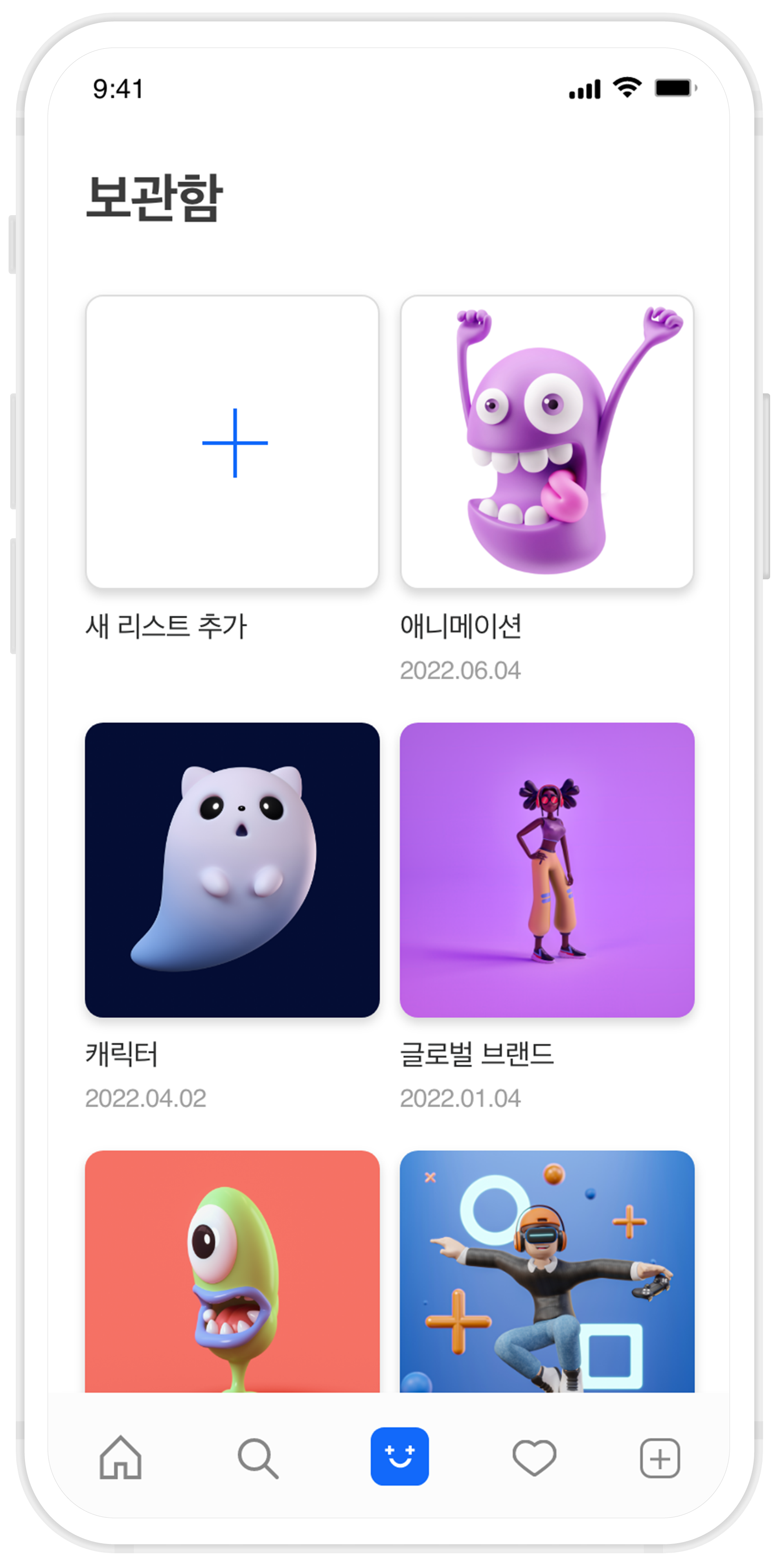Open the 애니메이션 collection
This screenshot has height=1568, width=778.
point(547,442)
